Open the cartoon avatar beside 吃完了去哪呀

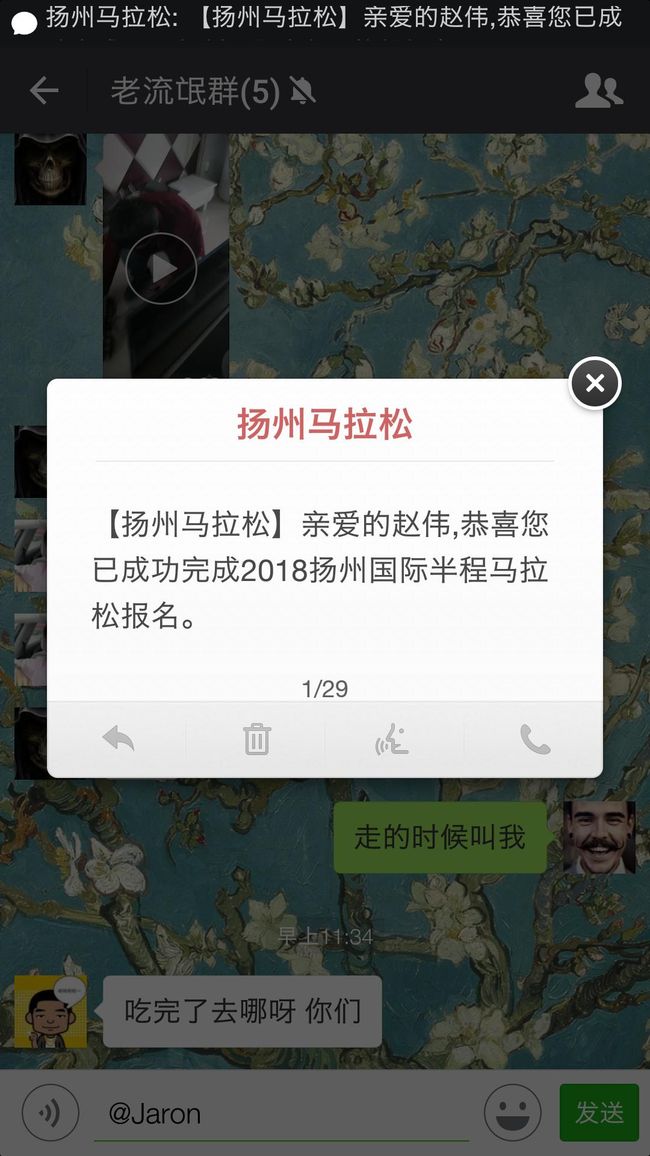tap(51, 1012)
